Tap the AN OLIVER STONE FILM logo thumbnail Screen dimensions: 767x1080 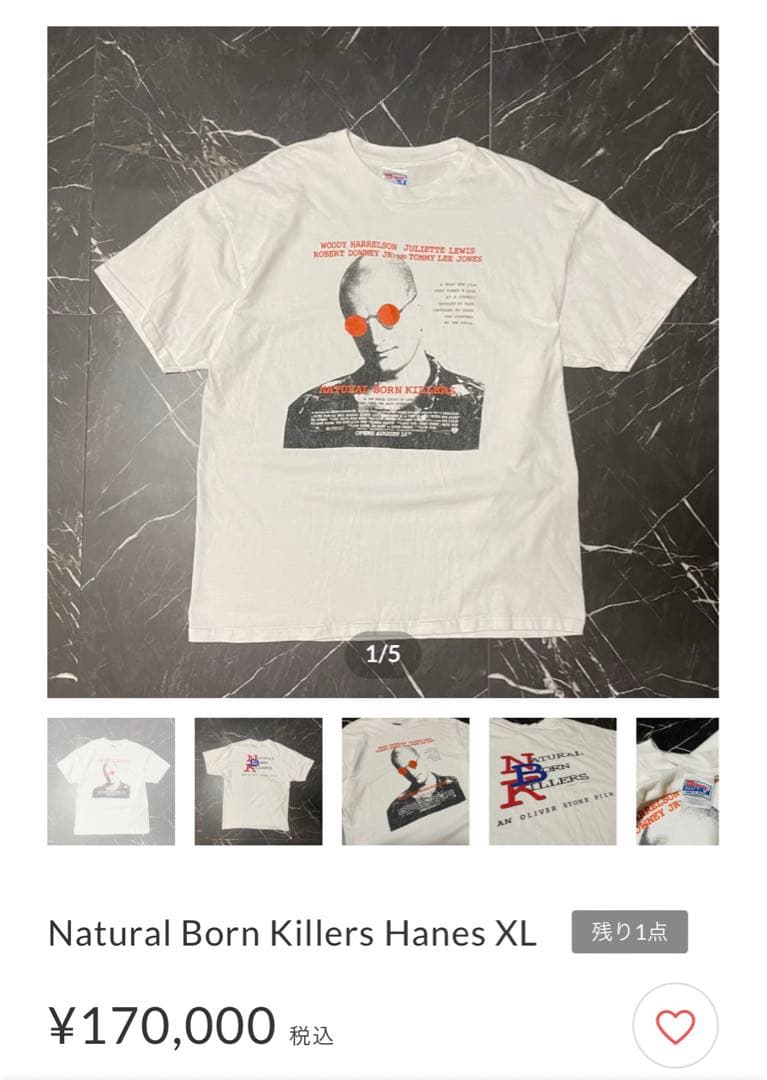tap(551, 779)
